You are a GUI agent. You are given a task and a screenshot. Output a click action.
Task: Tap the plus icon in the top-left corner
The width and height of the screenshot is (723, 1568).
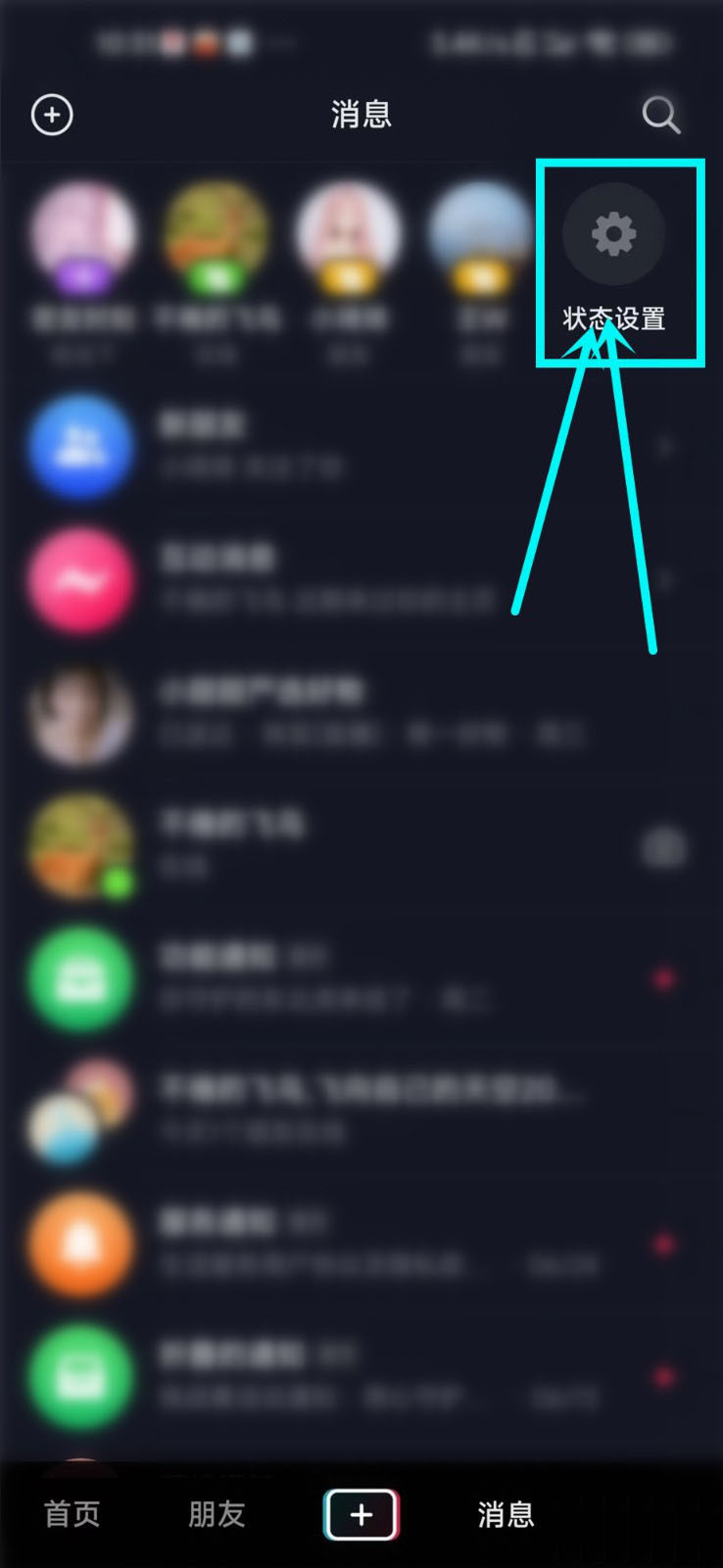coord(52,115)
